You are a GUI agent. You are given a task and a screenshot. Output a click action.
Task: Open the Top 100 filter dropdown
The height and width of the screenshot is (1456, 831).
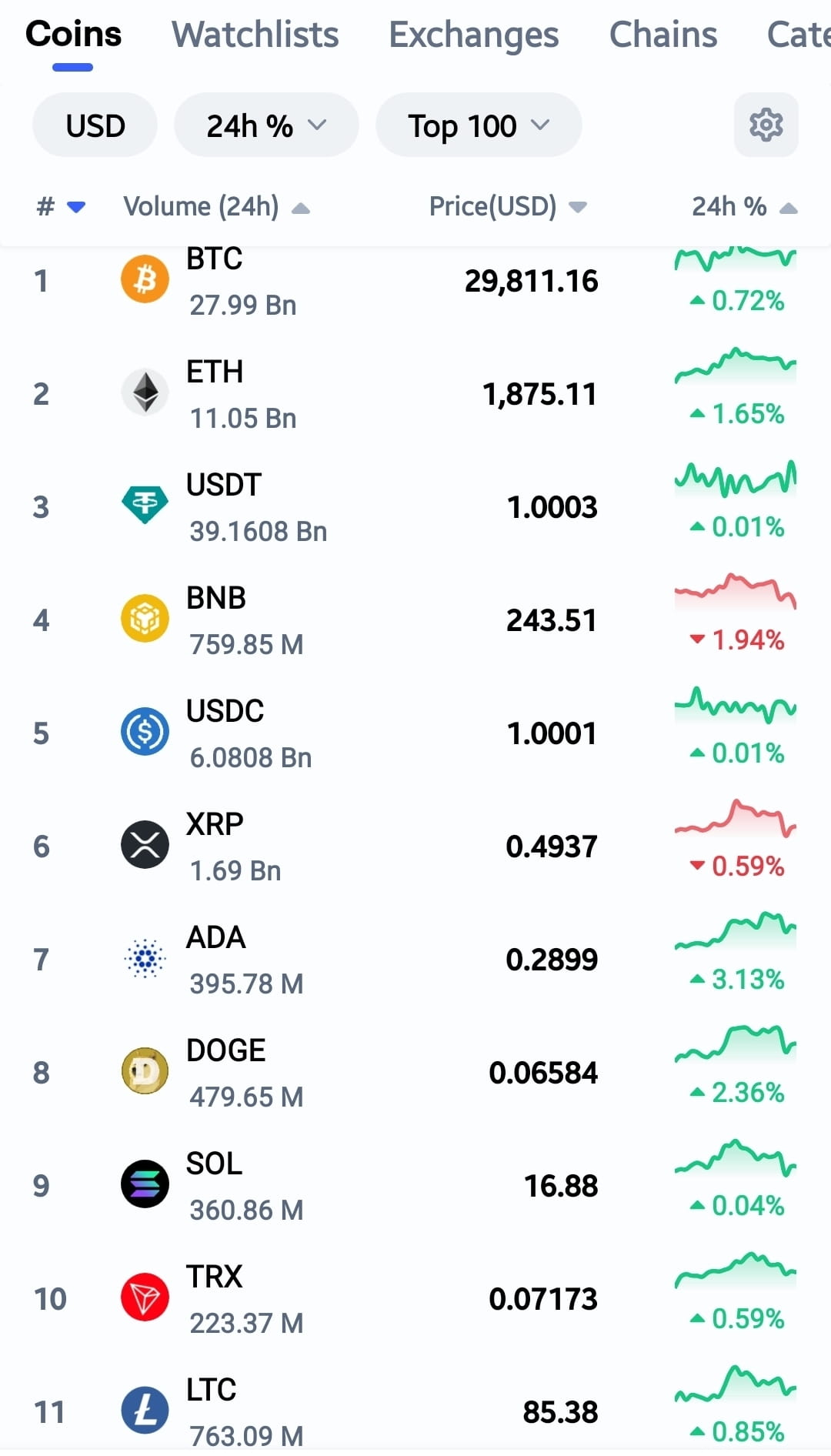point(478,125)
